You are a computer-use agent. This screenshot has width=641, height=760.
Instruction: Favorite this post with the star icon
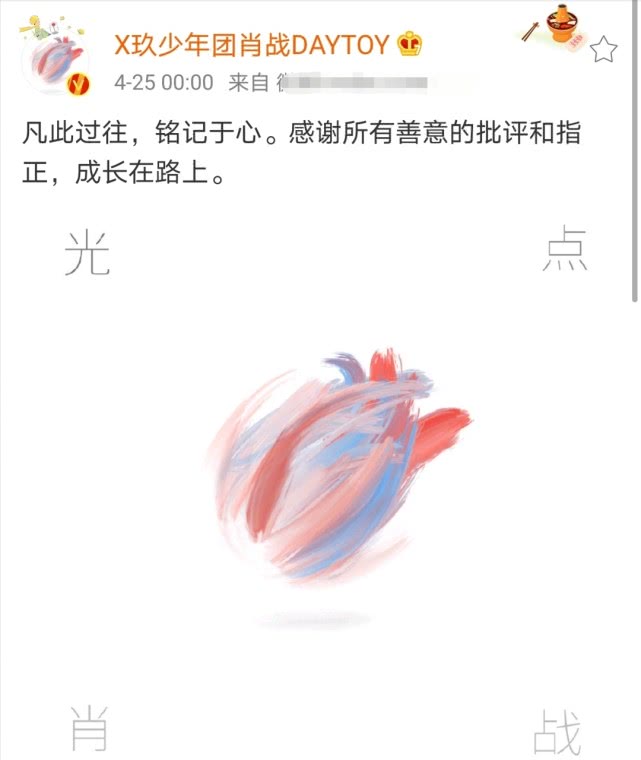point(604,50)
